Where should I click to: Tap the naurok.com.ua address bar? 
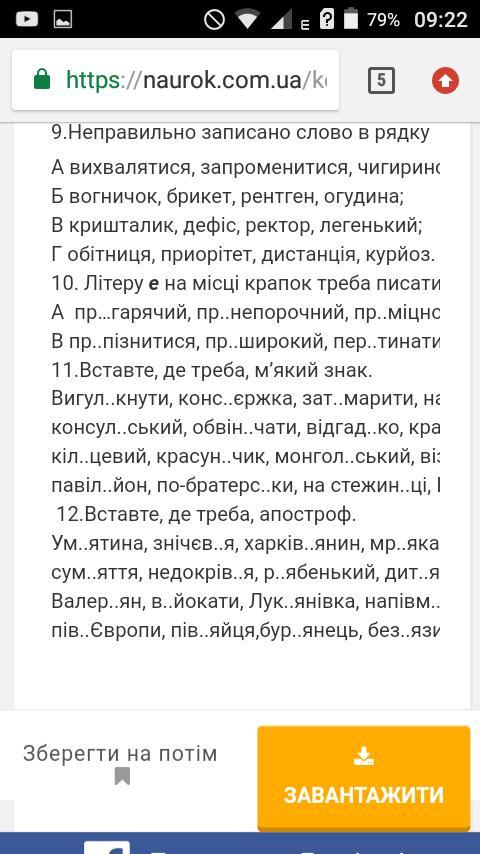pos(175,80)
